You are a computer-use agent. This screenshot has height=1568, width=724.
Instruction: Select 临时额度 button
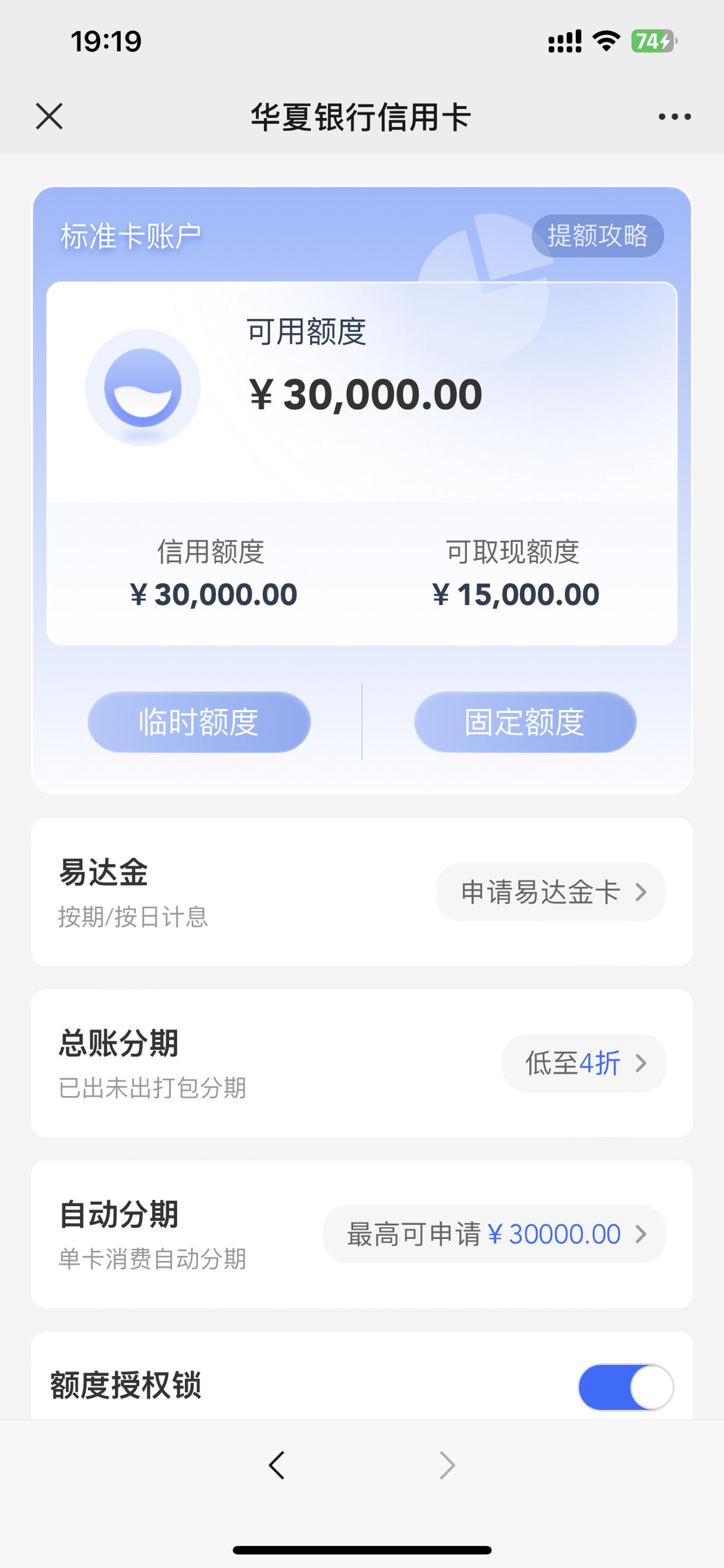click(199, 722)
